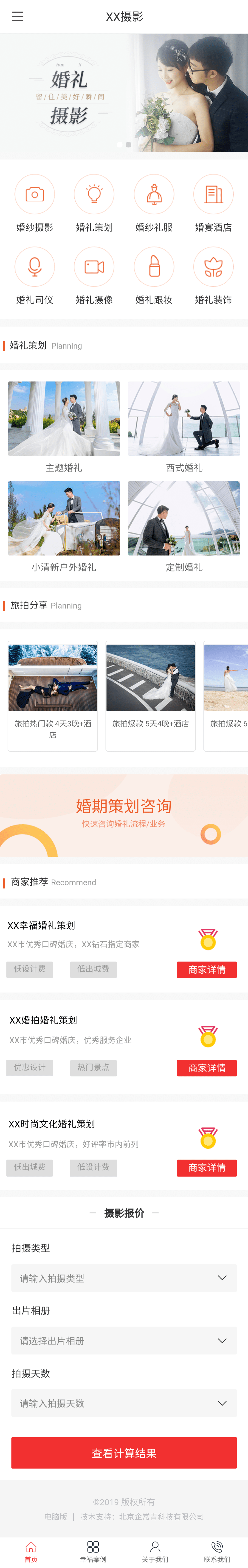
Task: View 商家详情 for XX时尚文化婚礼策划
Action: (x=207, y=1167)
